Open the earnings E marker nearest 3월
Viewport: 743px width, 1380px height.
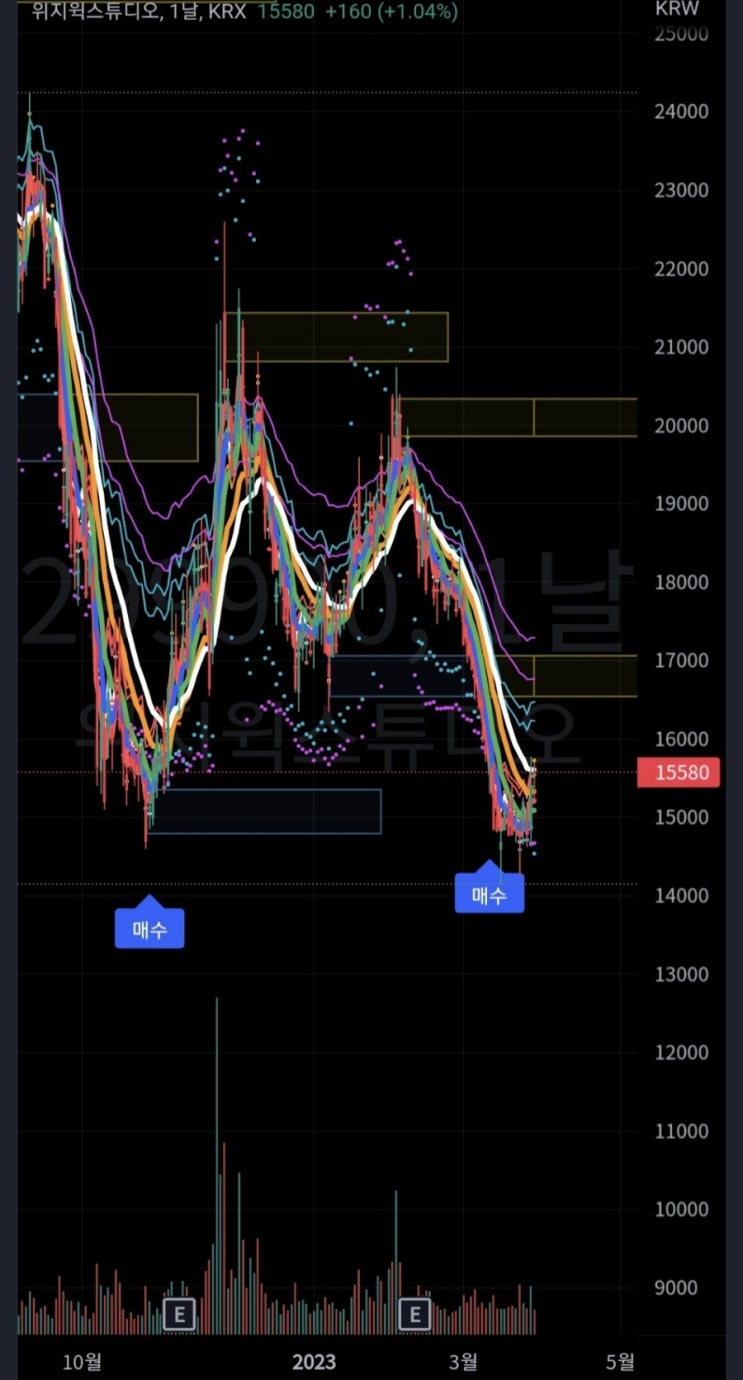pyautogui.click(x=415, y=1313)
